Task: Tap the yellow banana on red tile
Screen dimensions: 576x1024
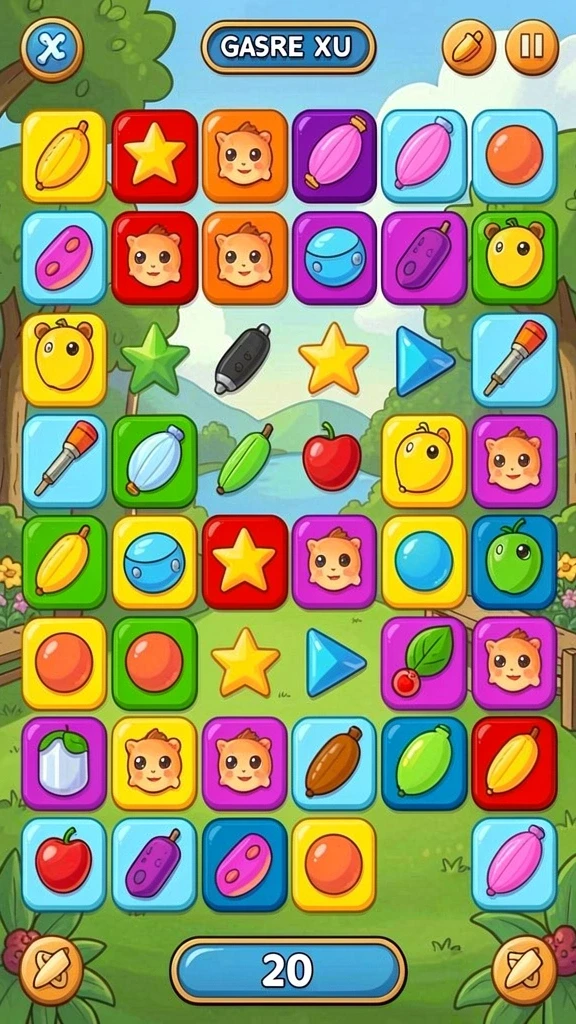Action: pyautogui.click(x=514, y=763)
